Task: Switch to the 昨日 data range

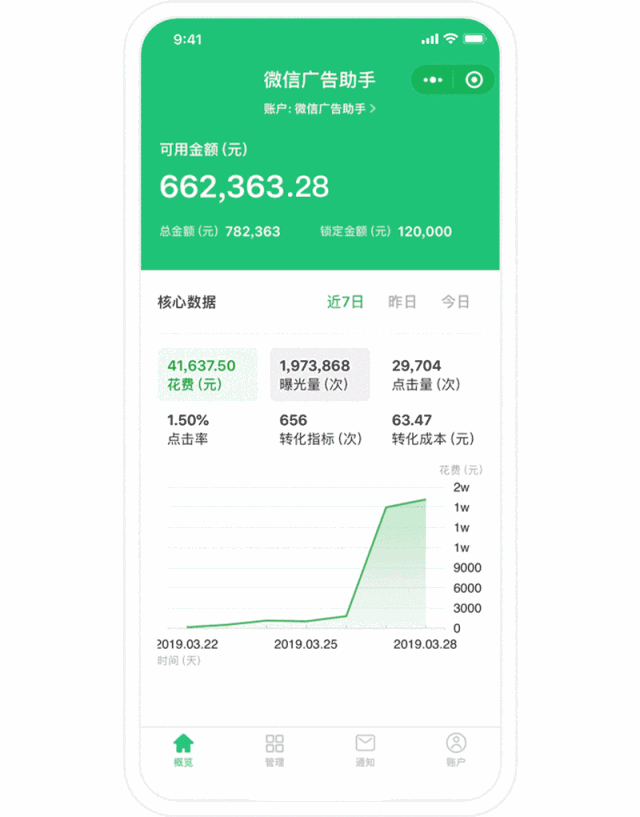Action: [402, 302]
